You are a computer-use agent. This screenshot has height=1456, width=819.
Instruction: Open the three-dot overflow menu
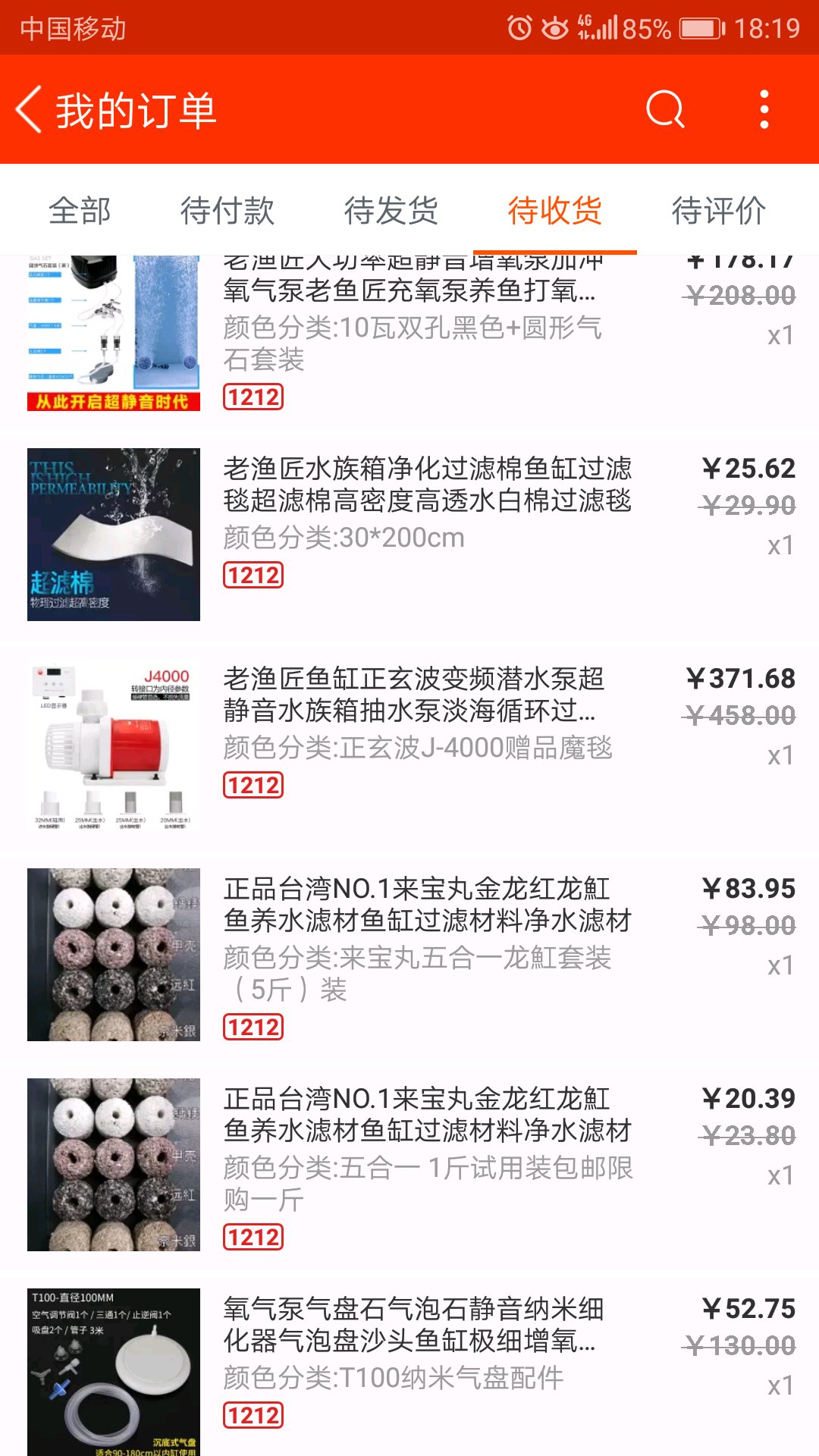(x=764, y=110)
